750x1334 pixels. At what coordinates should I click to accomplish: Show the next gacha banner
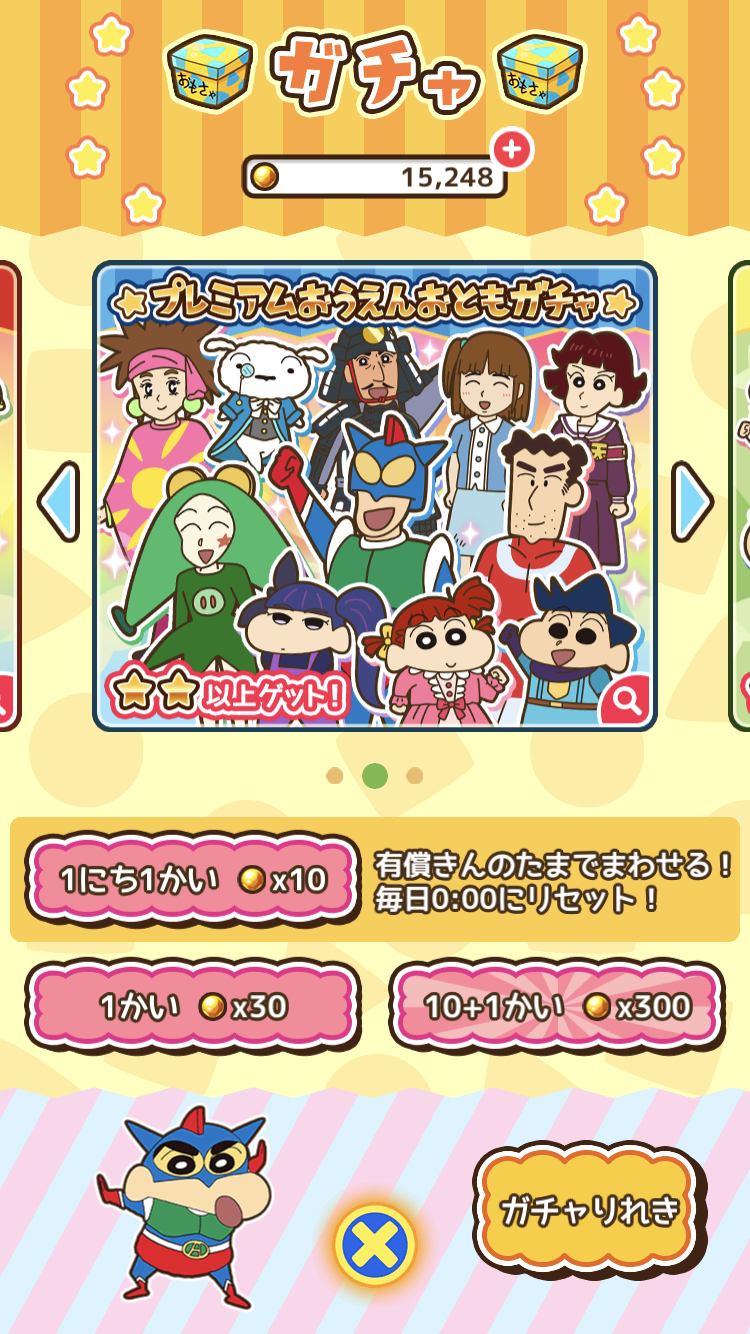click(x=692, y=503)
